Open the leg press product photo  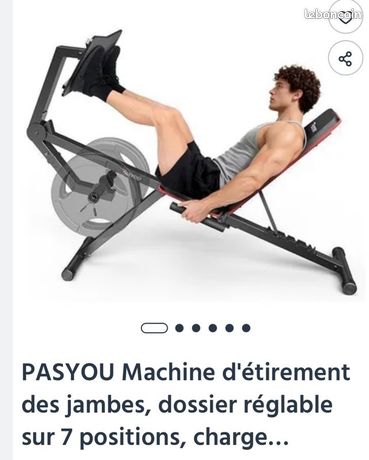[x=191, y=159]
